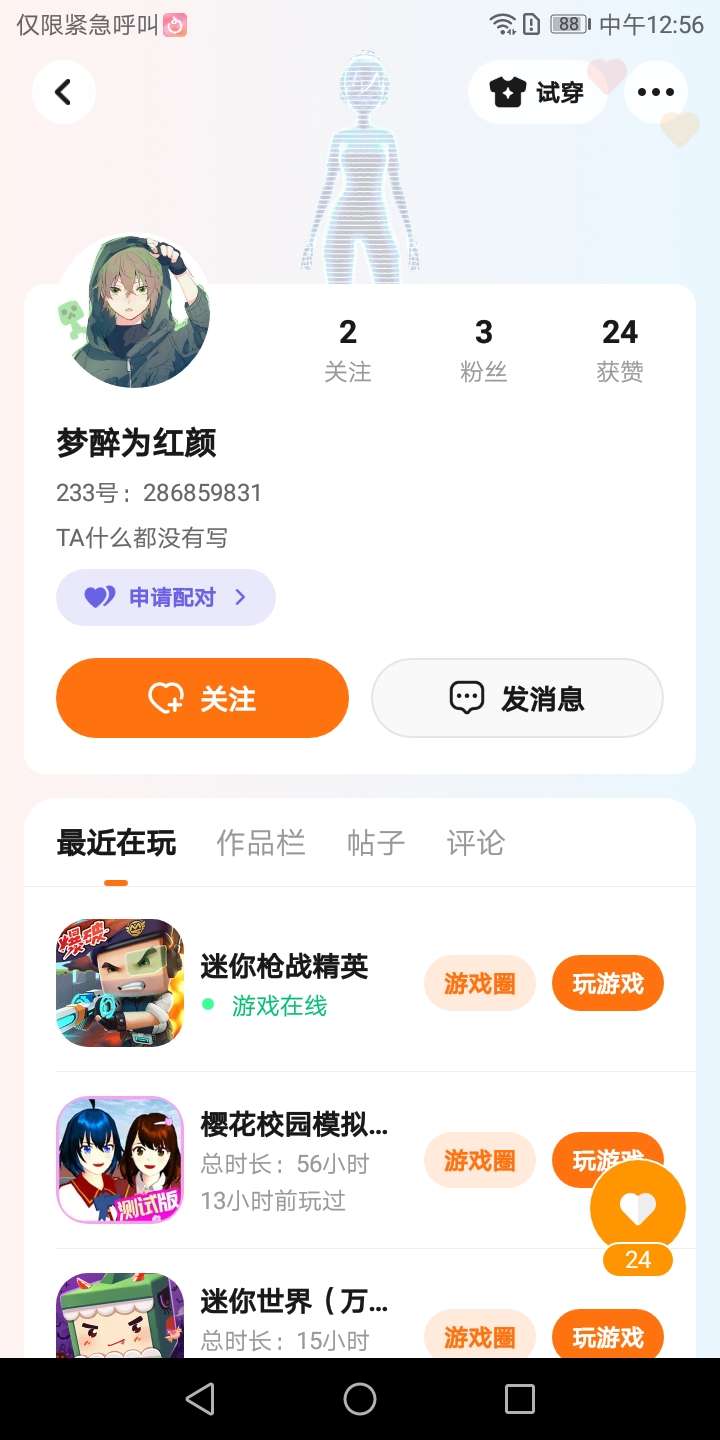Tap the floating orange heart like button
This screenshot has height=1440, width=720.
[x=637, y=1209]
